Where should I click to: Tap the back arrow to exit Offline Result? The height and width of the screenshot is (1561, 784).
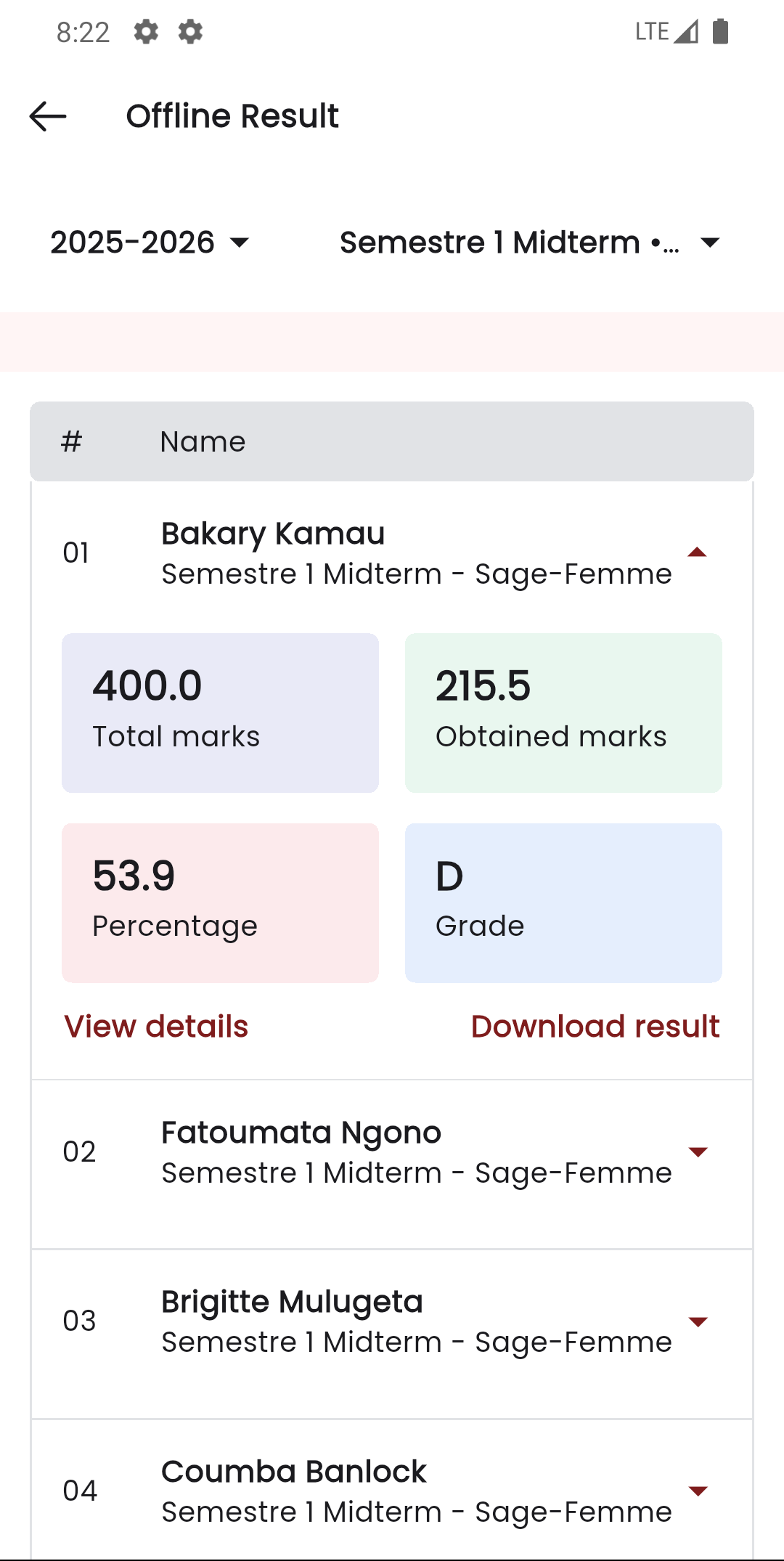tap(46, 116)
